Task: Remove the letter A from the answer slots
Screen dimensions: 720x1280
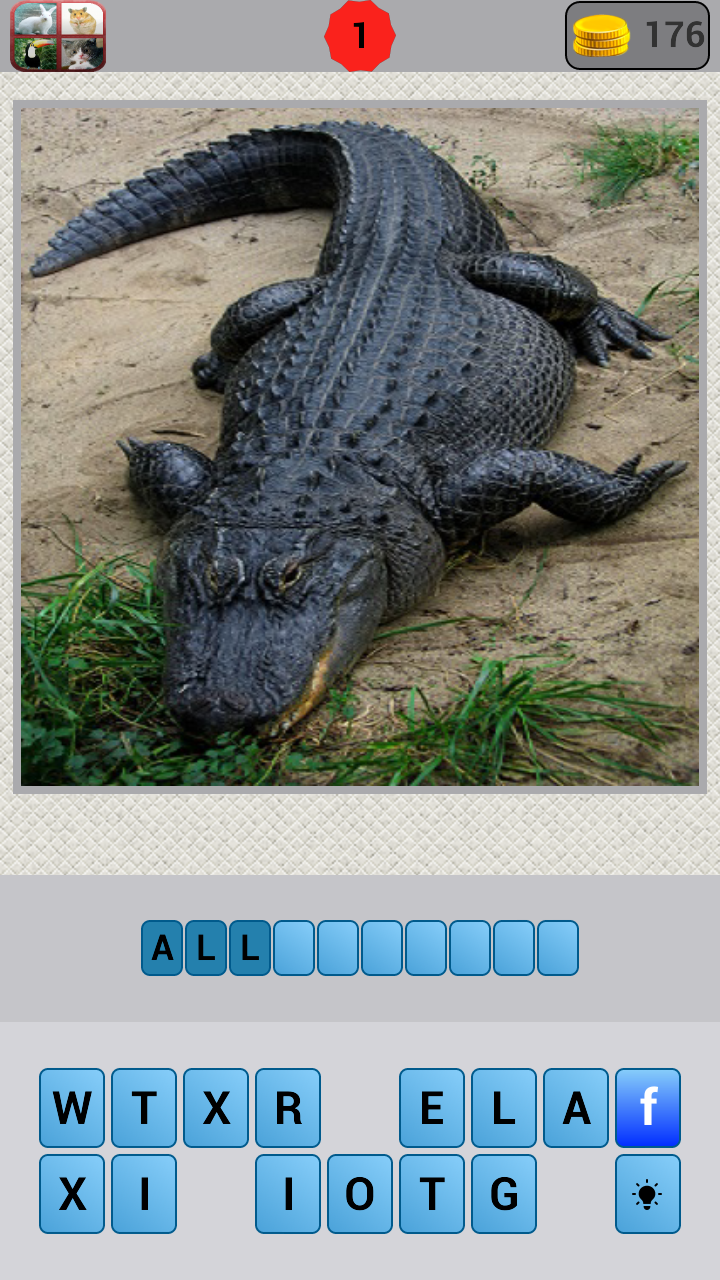Action: 162,948
